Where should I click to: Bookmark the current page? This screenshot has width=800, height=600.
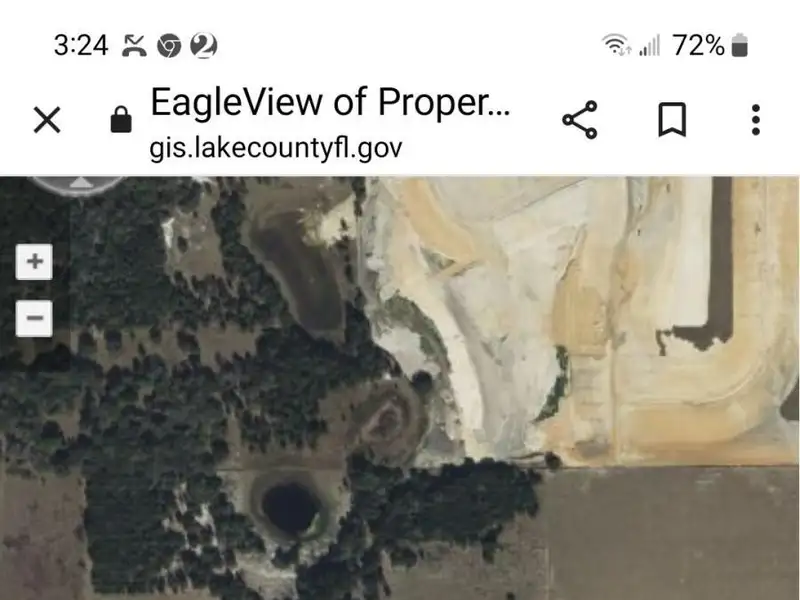(671, 120)
